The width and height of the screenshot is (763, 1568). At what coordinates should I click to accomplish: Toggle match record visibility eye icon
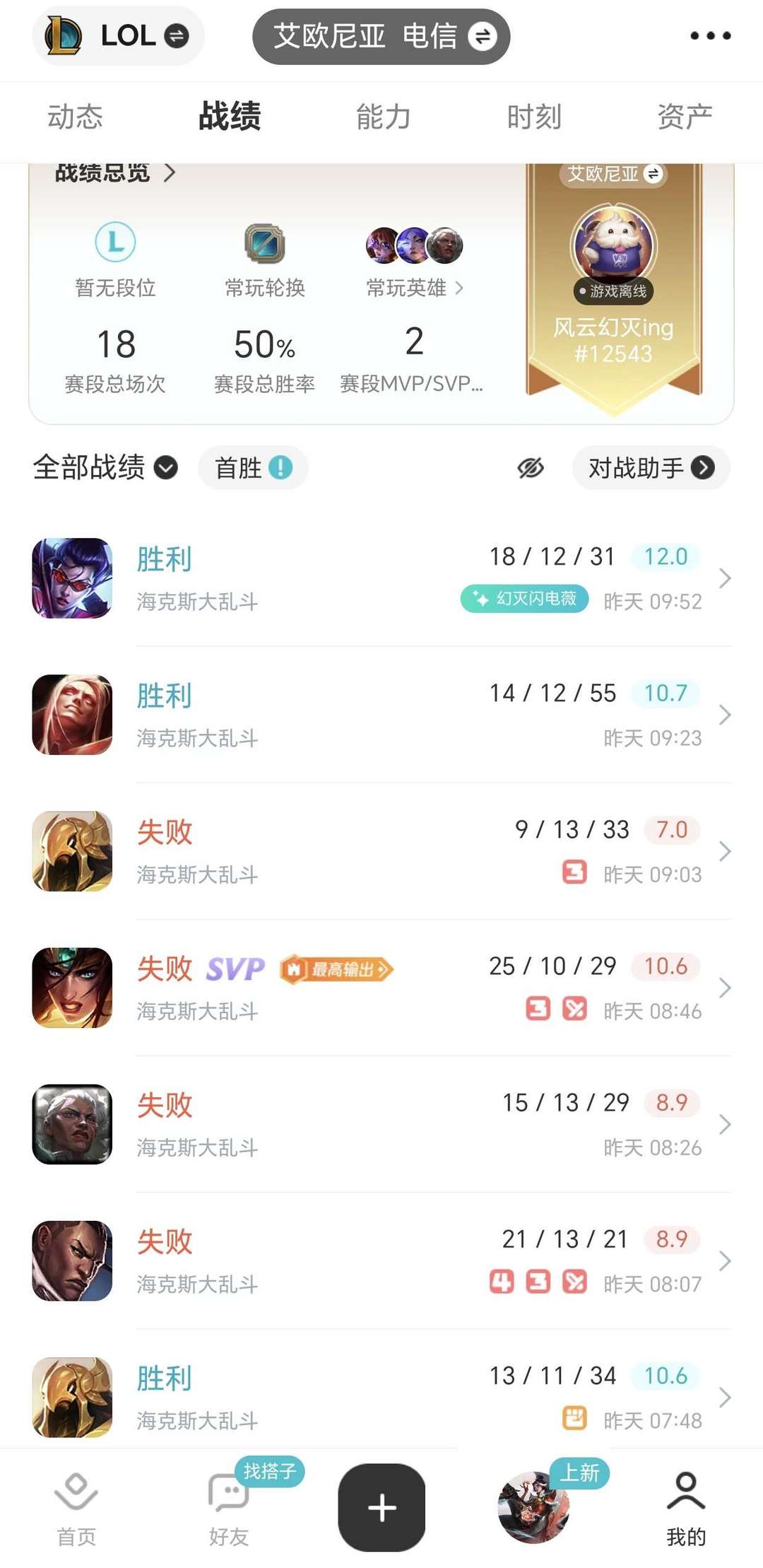[x=531, y=467]
